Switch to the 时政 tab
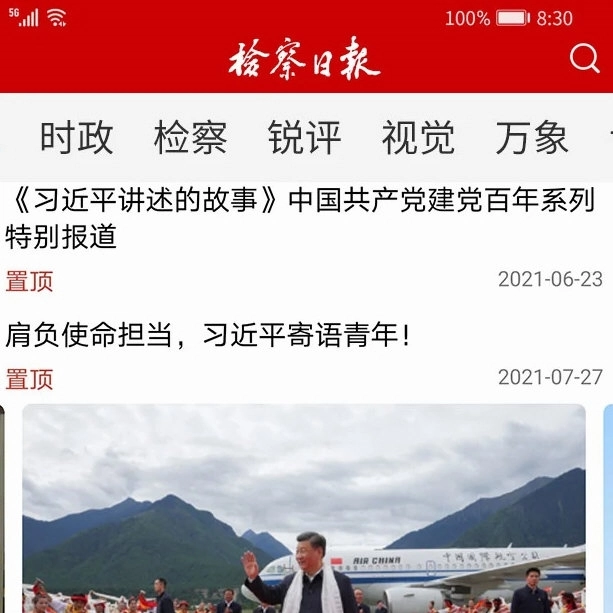Viewport: 613px width, 613px height. point(77,138)
